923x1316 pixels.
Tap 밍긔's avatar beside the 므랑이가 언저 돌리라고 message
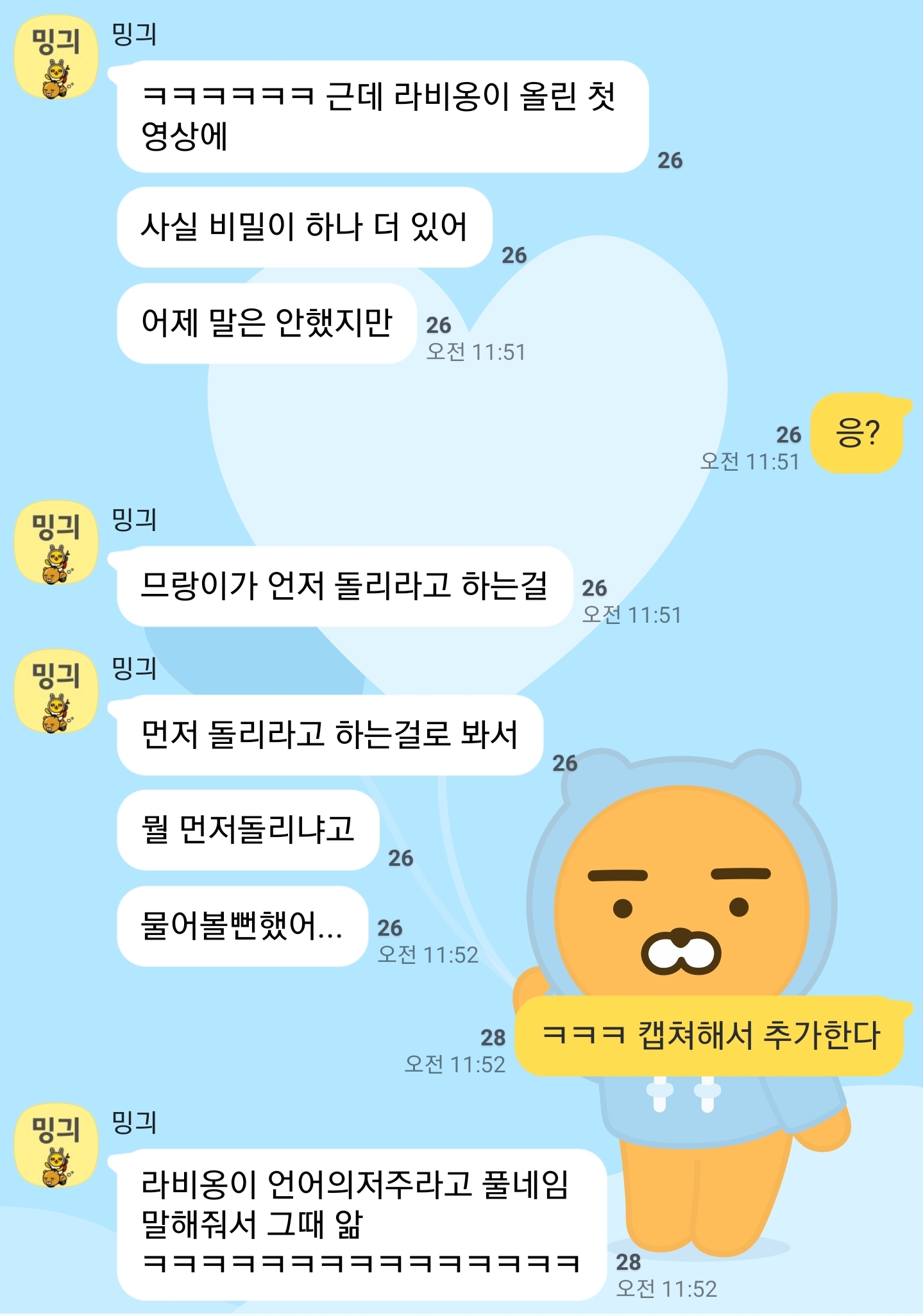(56, 543)
